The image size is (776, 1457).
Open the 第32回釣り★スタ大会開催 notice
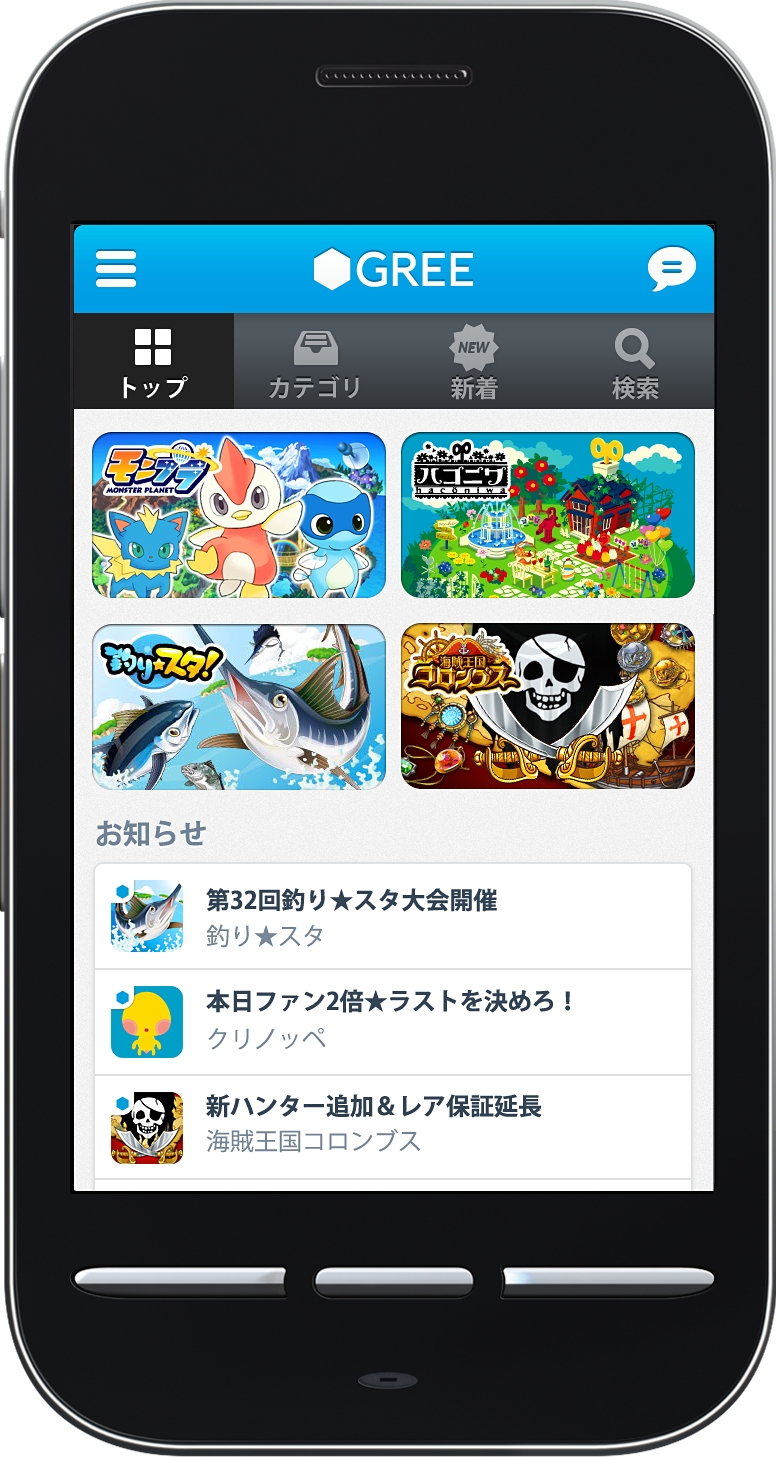click(393, 917)
